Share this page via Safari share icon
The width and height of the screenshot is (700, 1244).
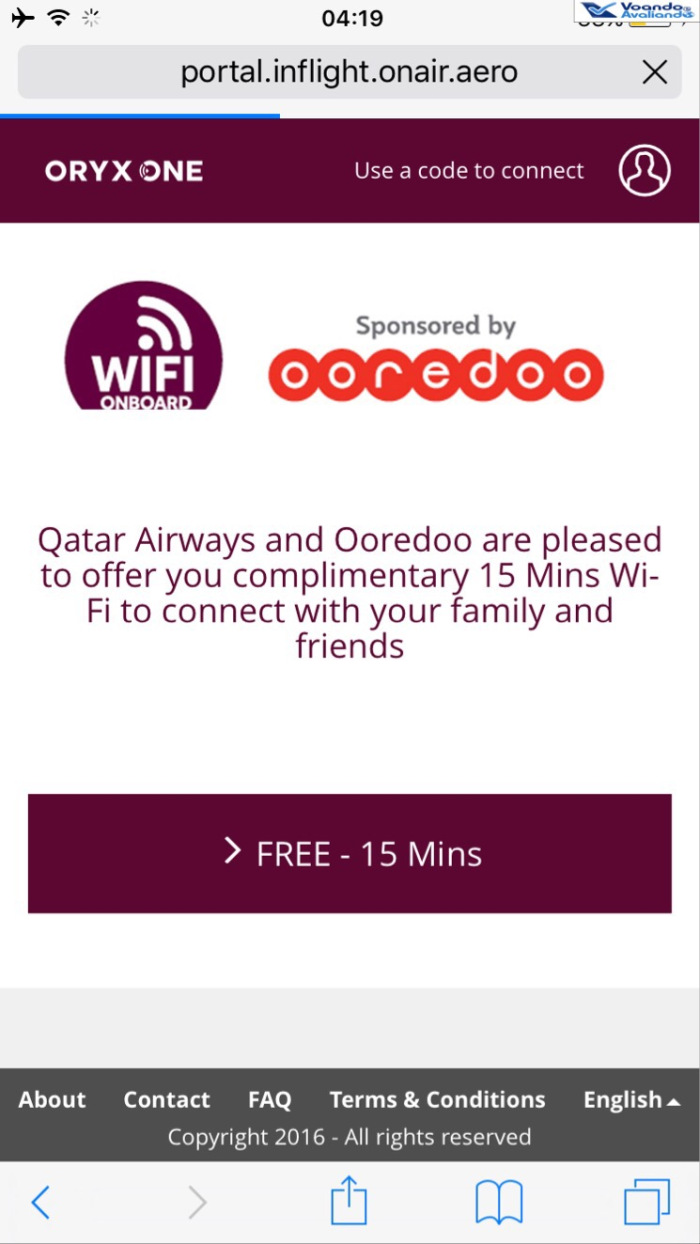point(349,1200)
